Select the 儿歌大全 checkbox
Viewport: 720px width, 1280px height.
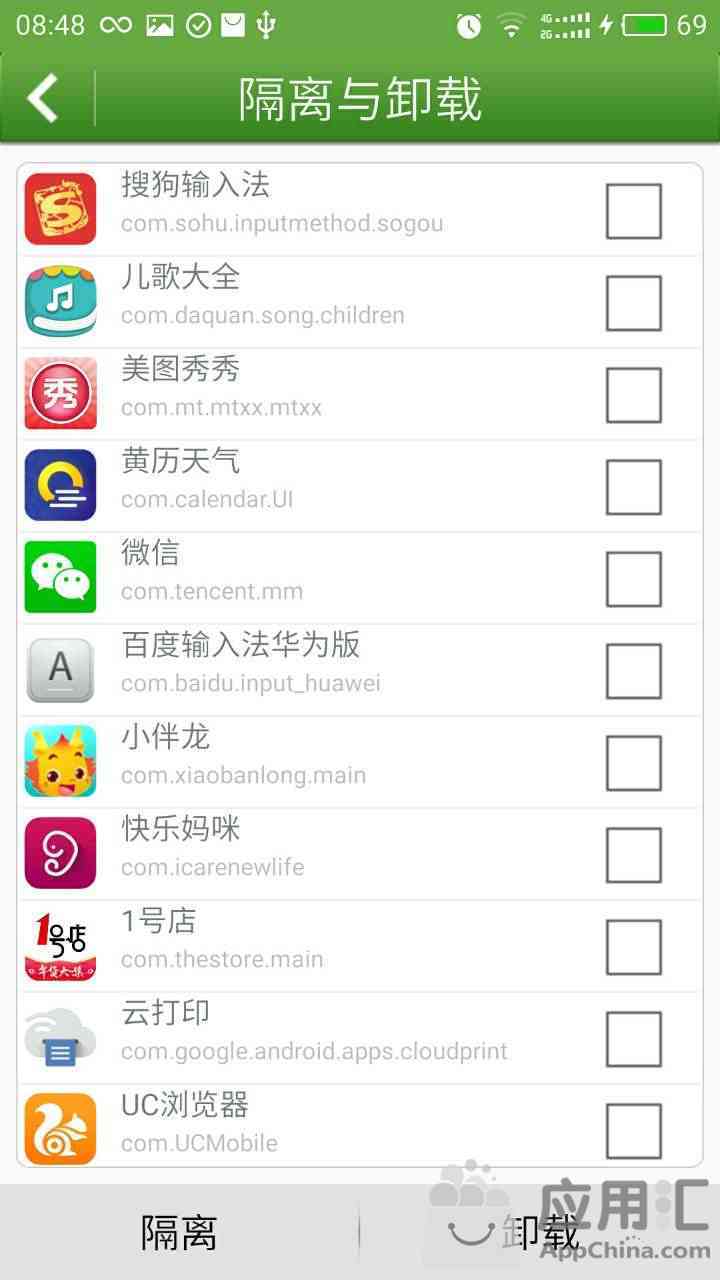tap(633, 303)
